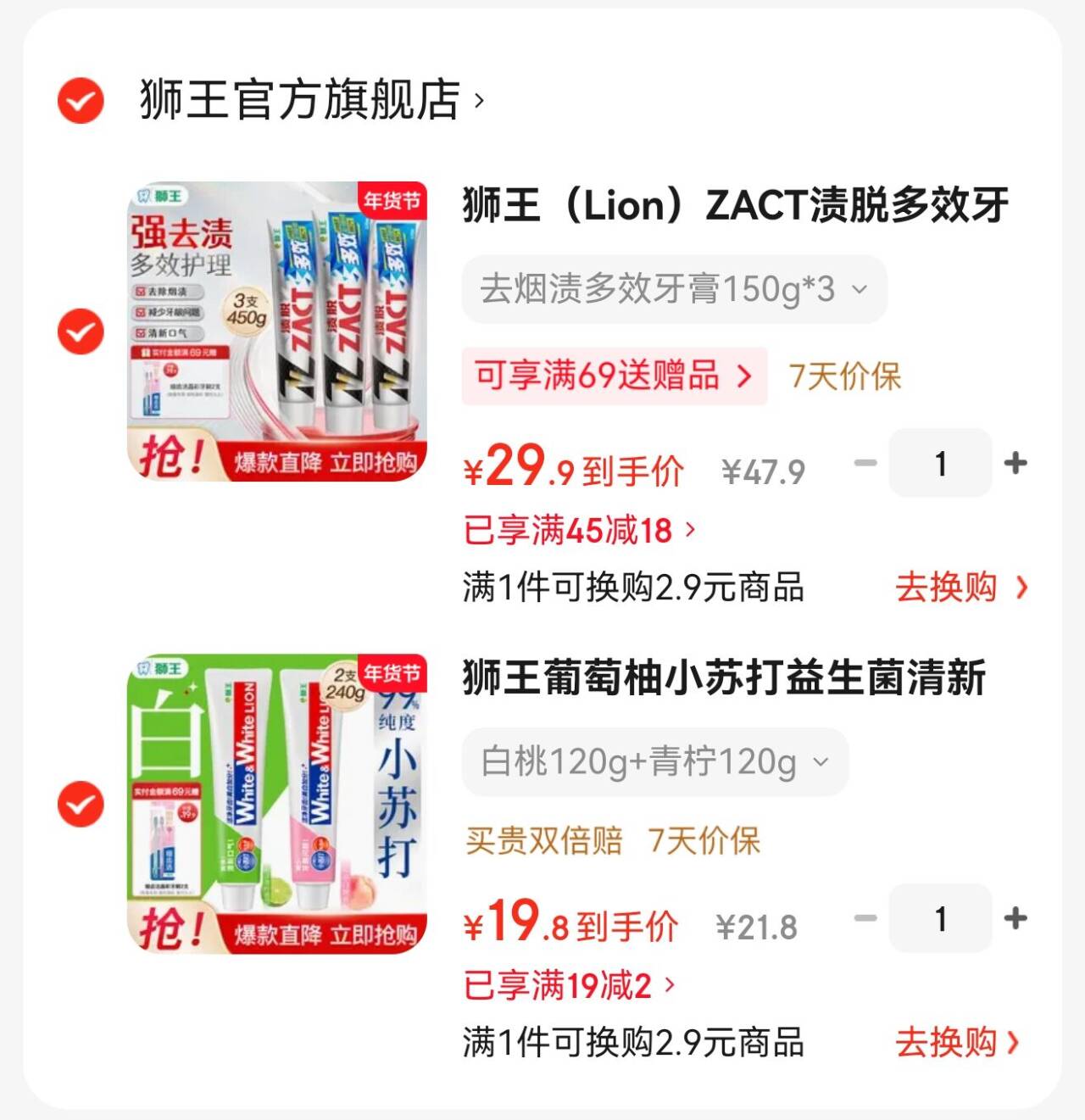1085x1120 pixels.
Task: Open the 狮王葡萄柚小苏打益生菌清新 product title
Action: pyautogui.click(x=724, y=678)
